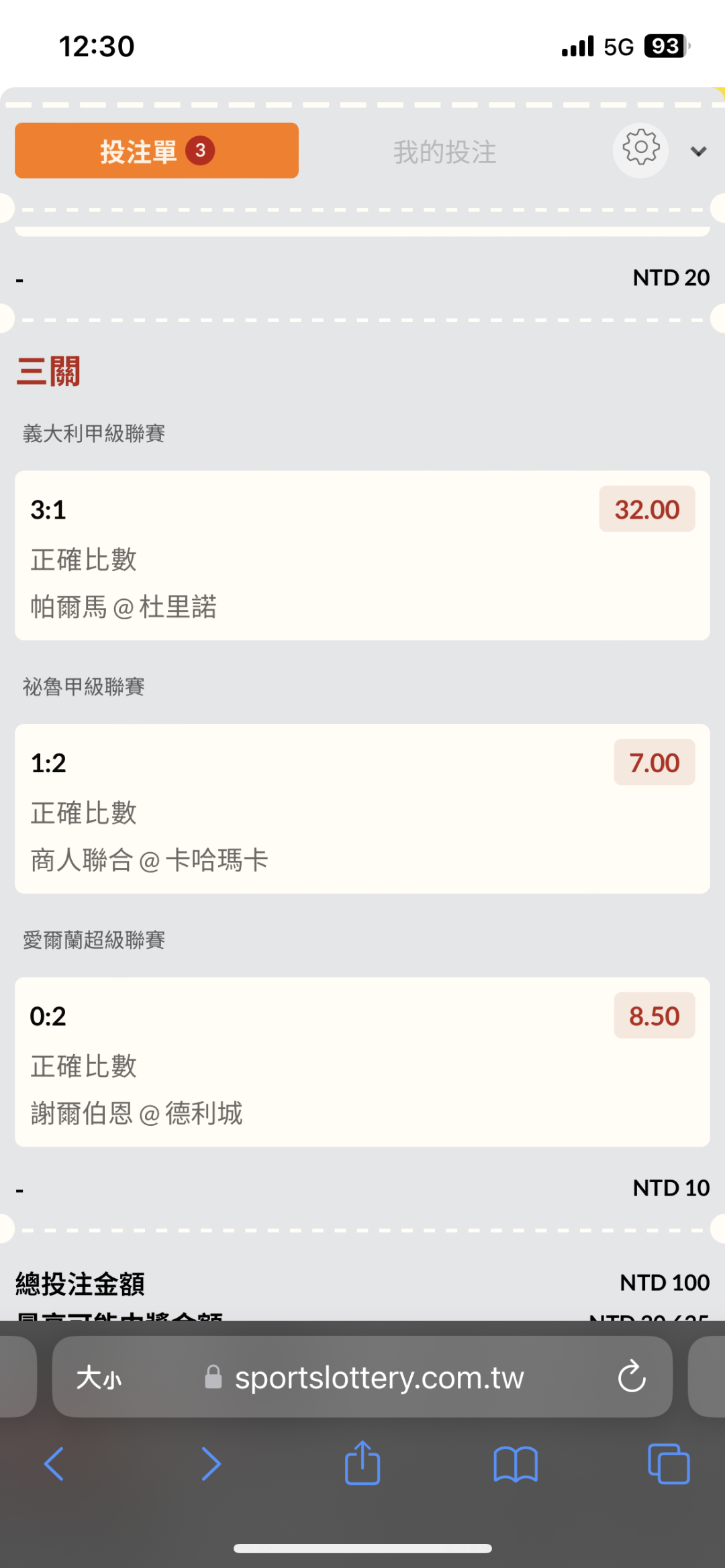Tap the sportslottery.com.tw address bar

point(379,1378)
